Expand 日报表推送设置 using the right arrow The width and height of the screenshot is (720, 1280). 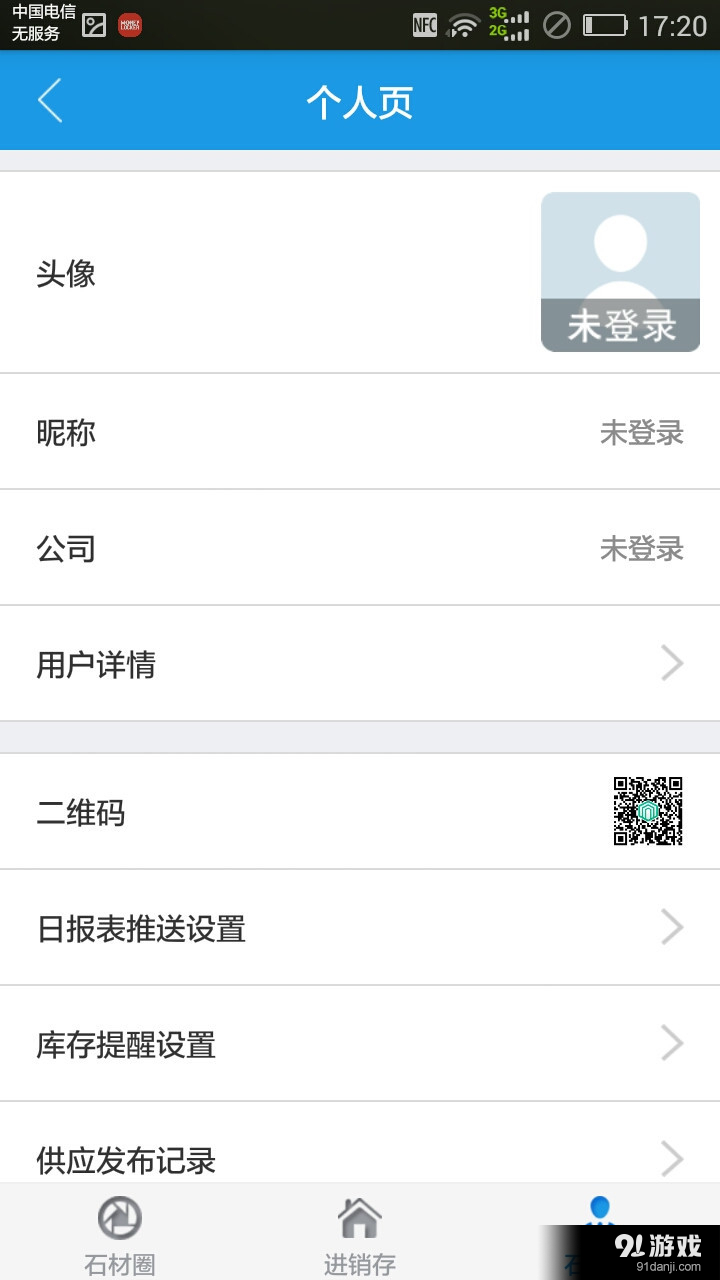(x=671, y=927)
